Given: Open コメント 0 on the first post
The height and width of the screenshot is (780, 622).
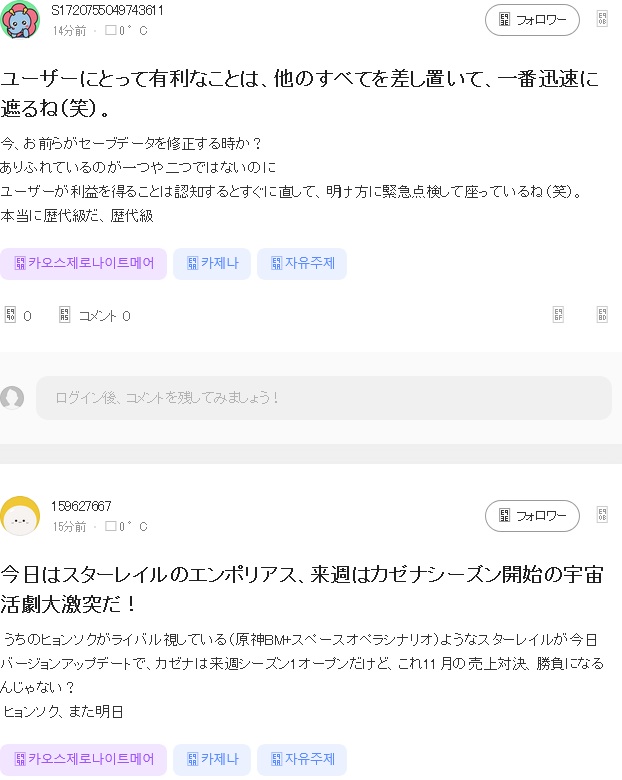Looking at the screenshot, I should click(x=95, y=316).
